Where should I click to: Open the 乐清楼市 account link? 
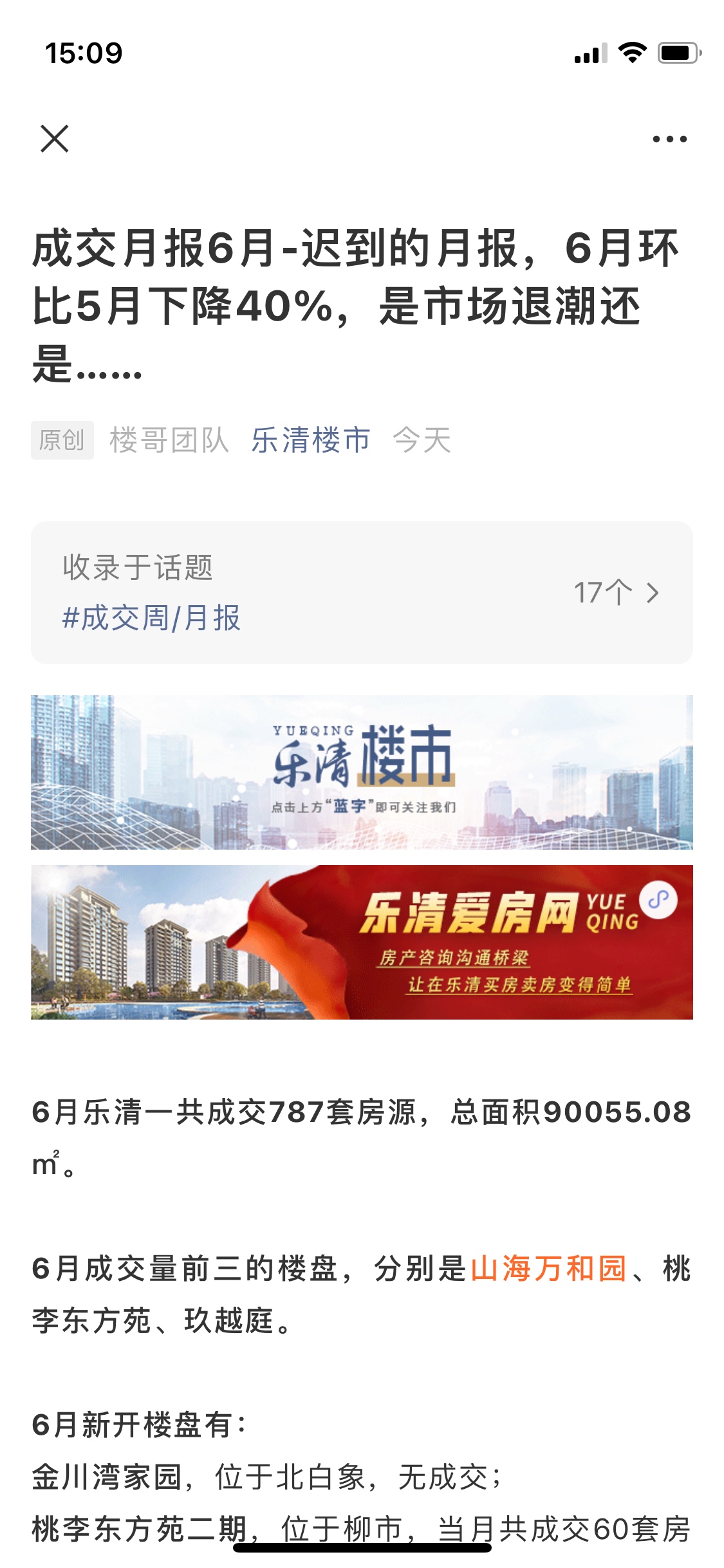[x=311, y=440]
